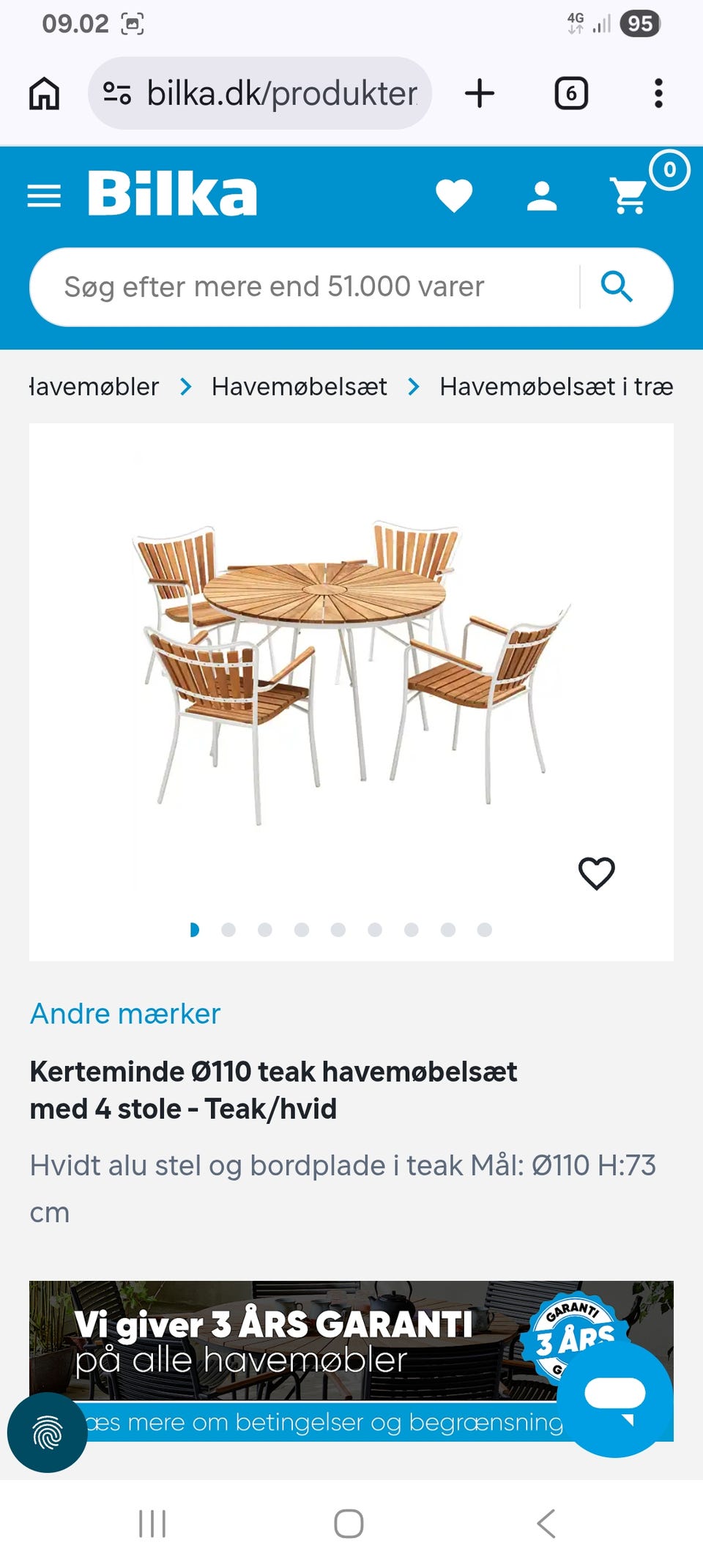Viewport: 703px width, 1568px height.
Task: Tap the search field for 51.000 varer
Action: (x=293, y=286)
